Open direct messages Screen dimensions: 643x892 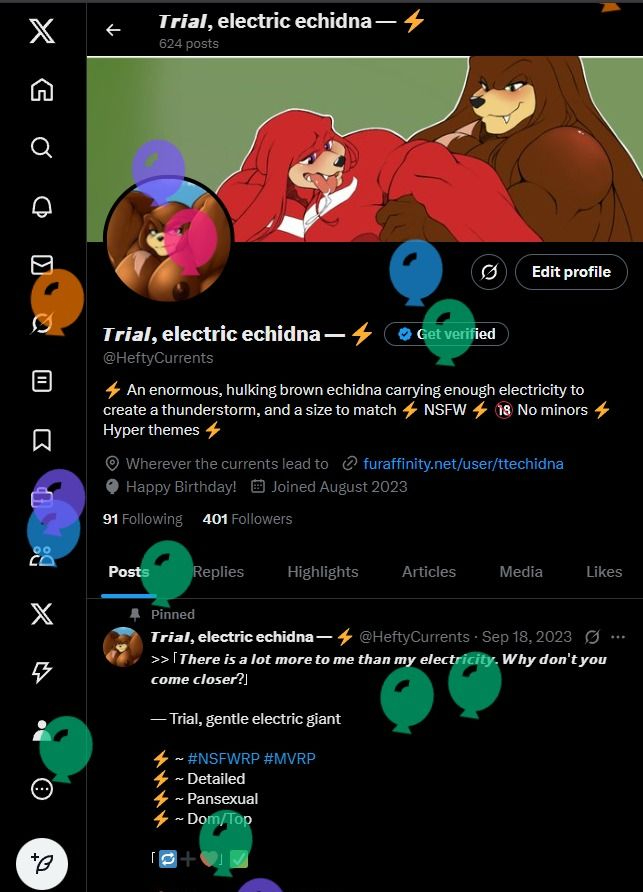42,264
